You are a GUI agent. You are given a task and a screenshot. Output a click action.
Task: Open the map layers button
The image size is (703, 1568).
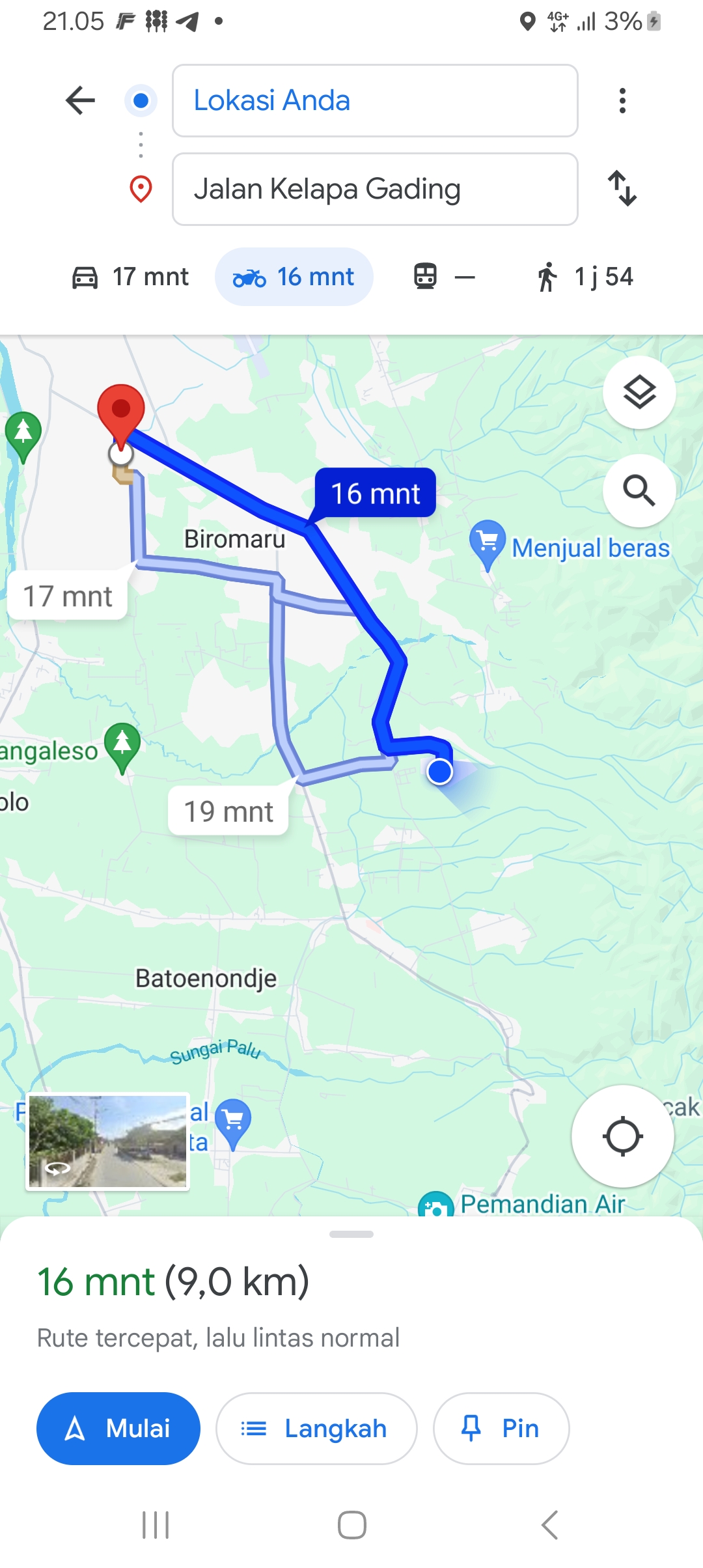point(640,393)
